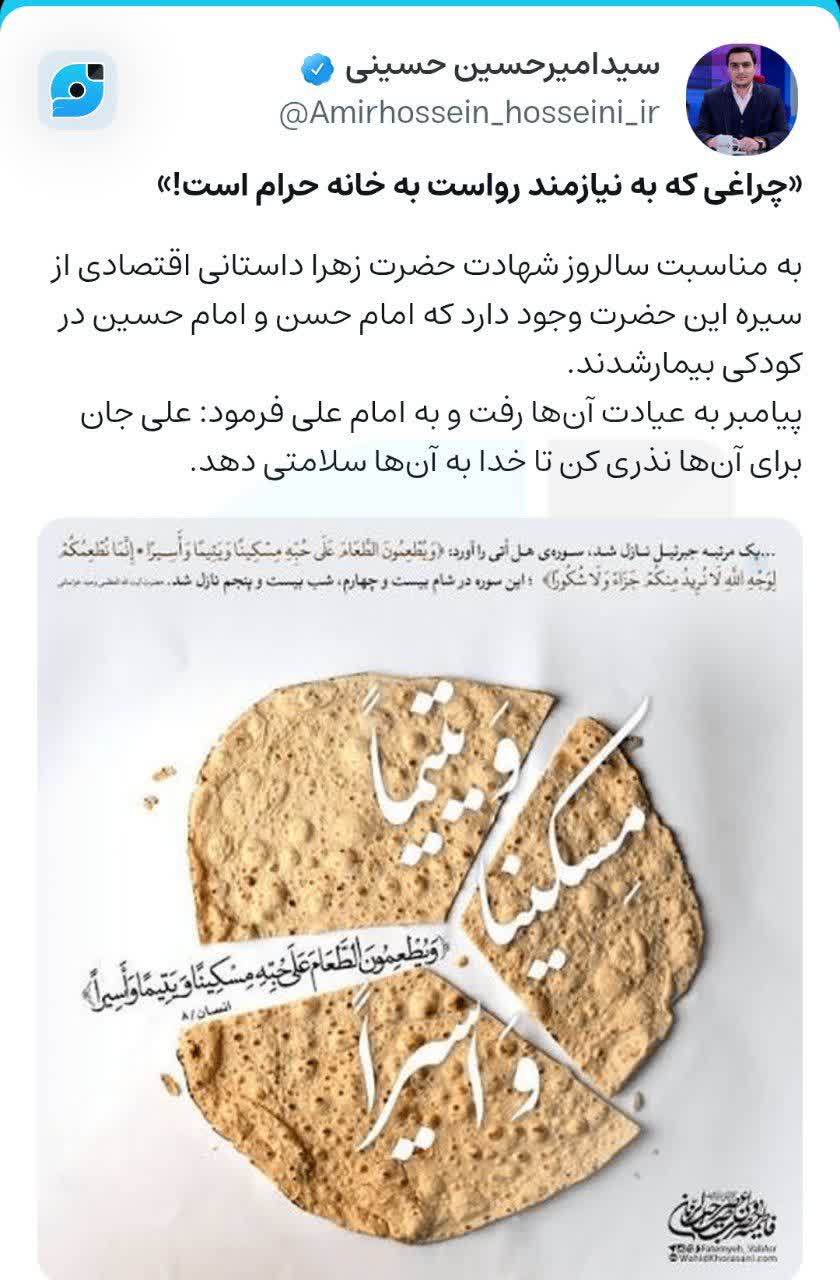Select the broadcaster's avatar showing a suited man

(742, 92)
